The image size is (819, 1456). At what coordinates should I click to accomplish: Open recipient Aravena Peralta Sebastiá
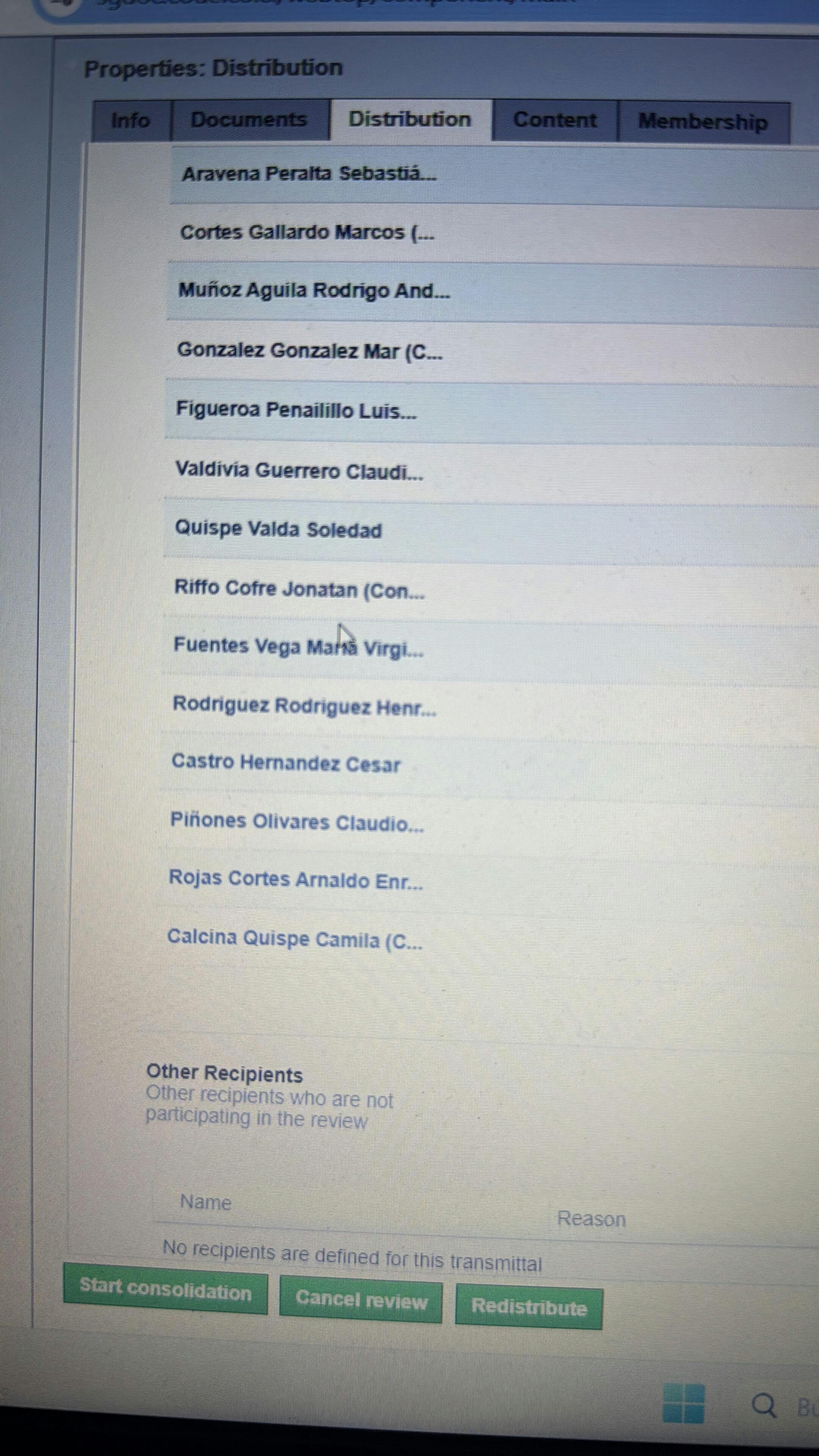[x=309, y=174]
